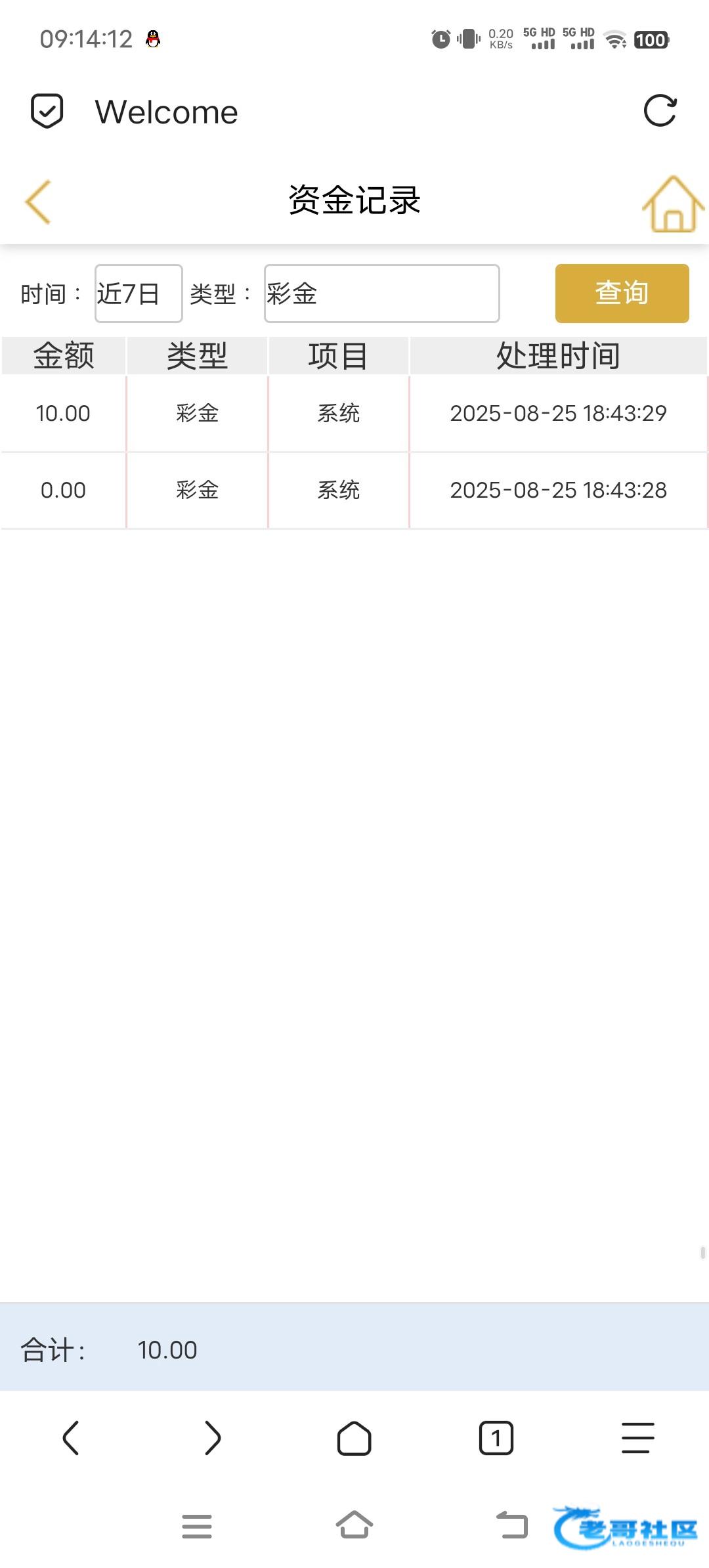Navigate back in the browser toolbar
709x1568 pixels.
click(x=71, y=1438)
